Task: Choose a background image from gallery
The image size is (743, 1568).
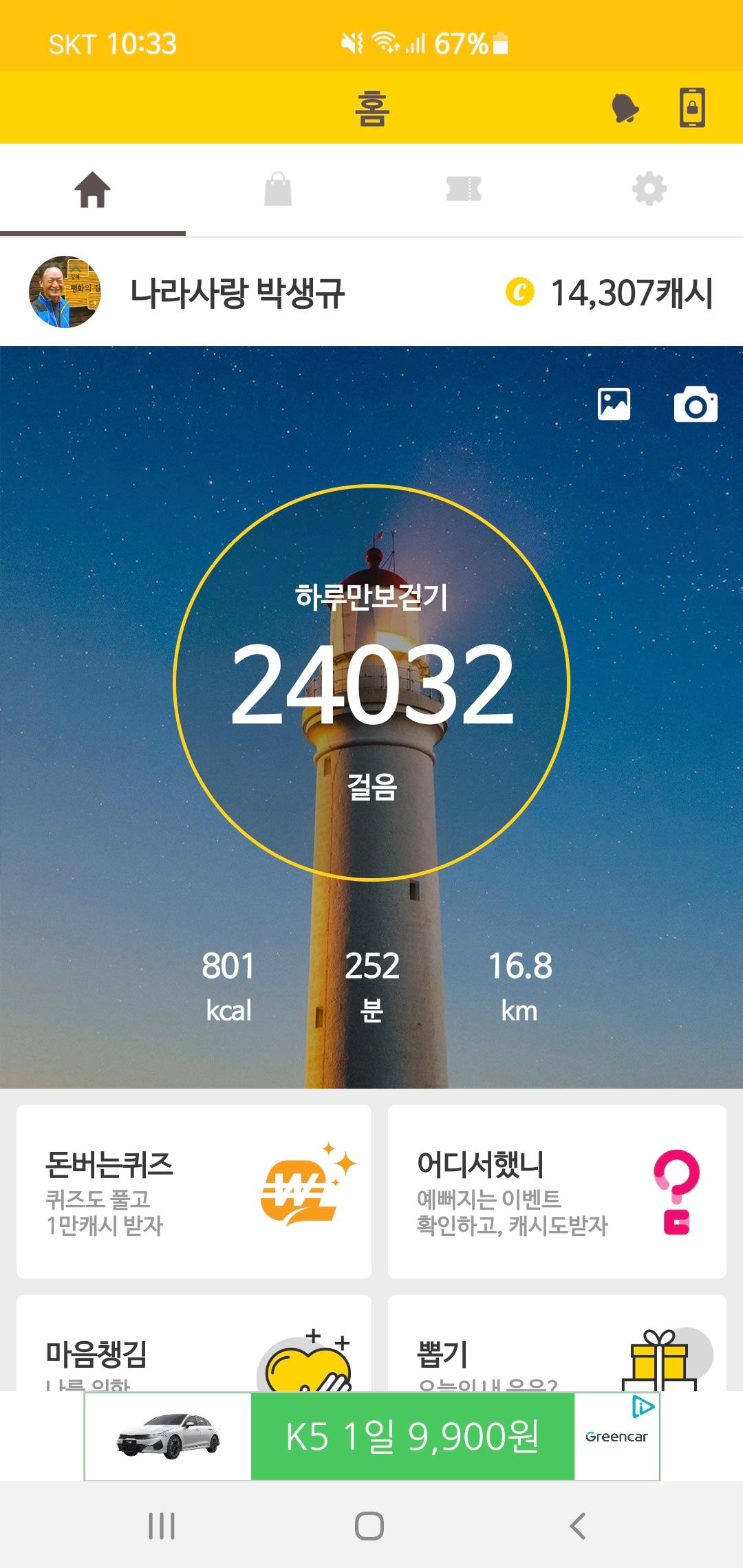Action: pos(614,404)
